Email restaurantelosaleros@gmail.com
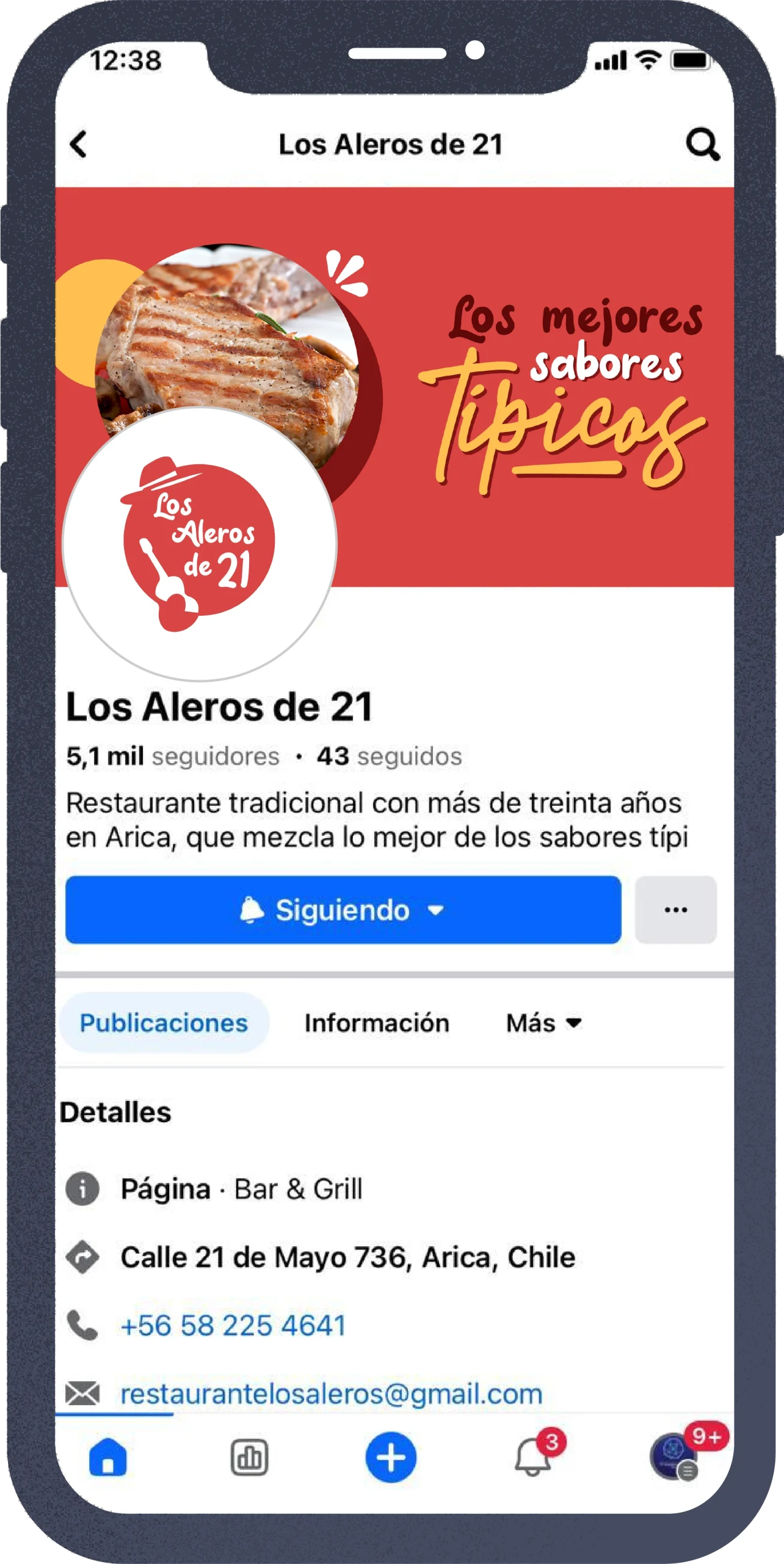The width and height of the screenshot is (784, 1564). click(x=331, y=1394)
